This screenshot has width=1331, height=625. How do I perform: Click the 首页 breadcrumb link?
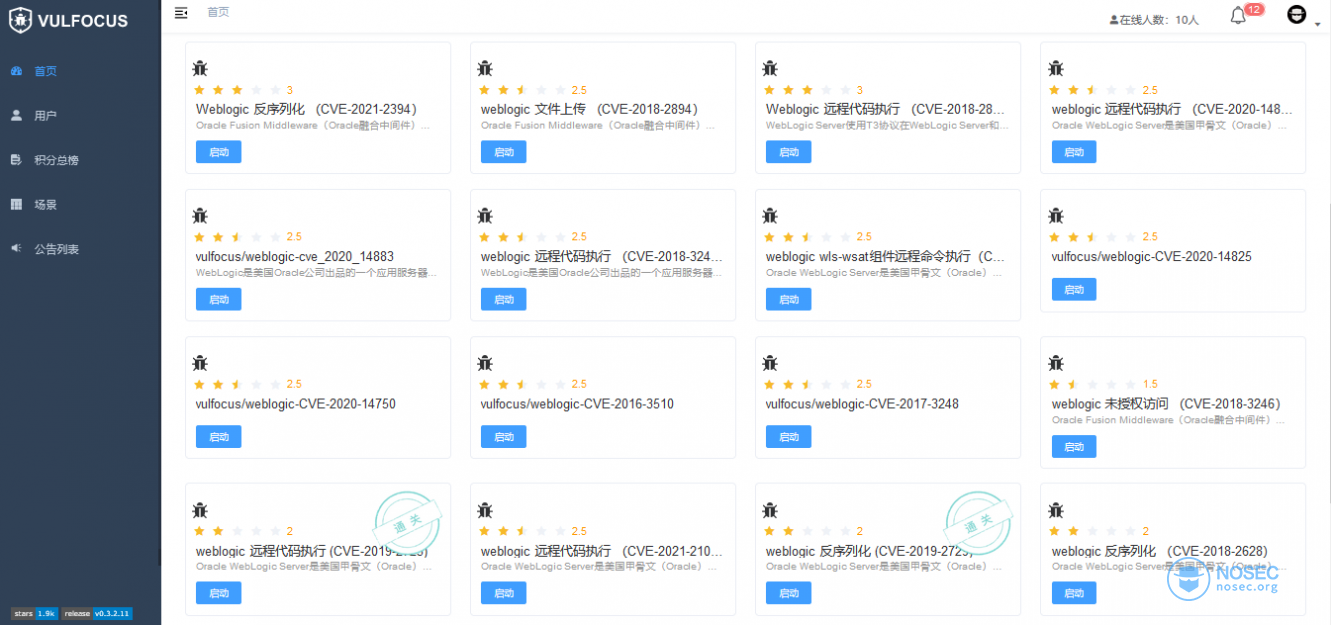click(x=218, y=12)
